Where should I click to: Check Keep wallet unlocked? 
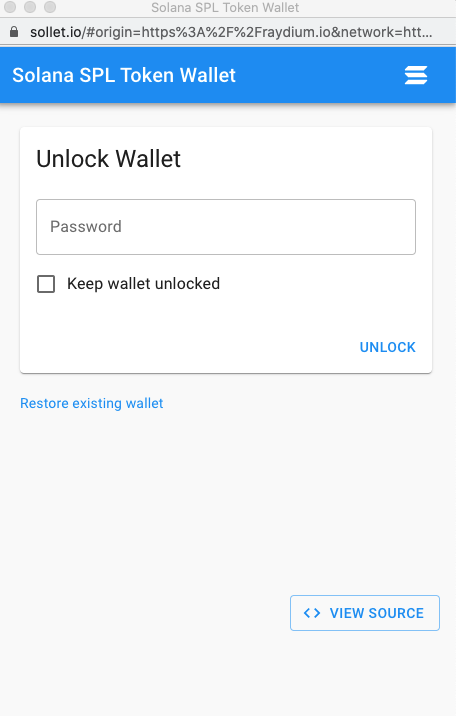[x=46, y=284]
